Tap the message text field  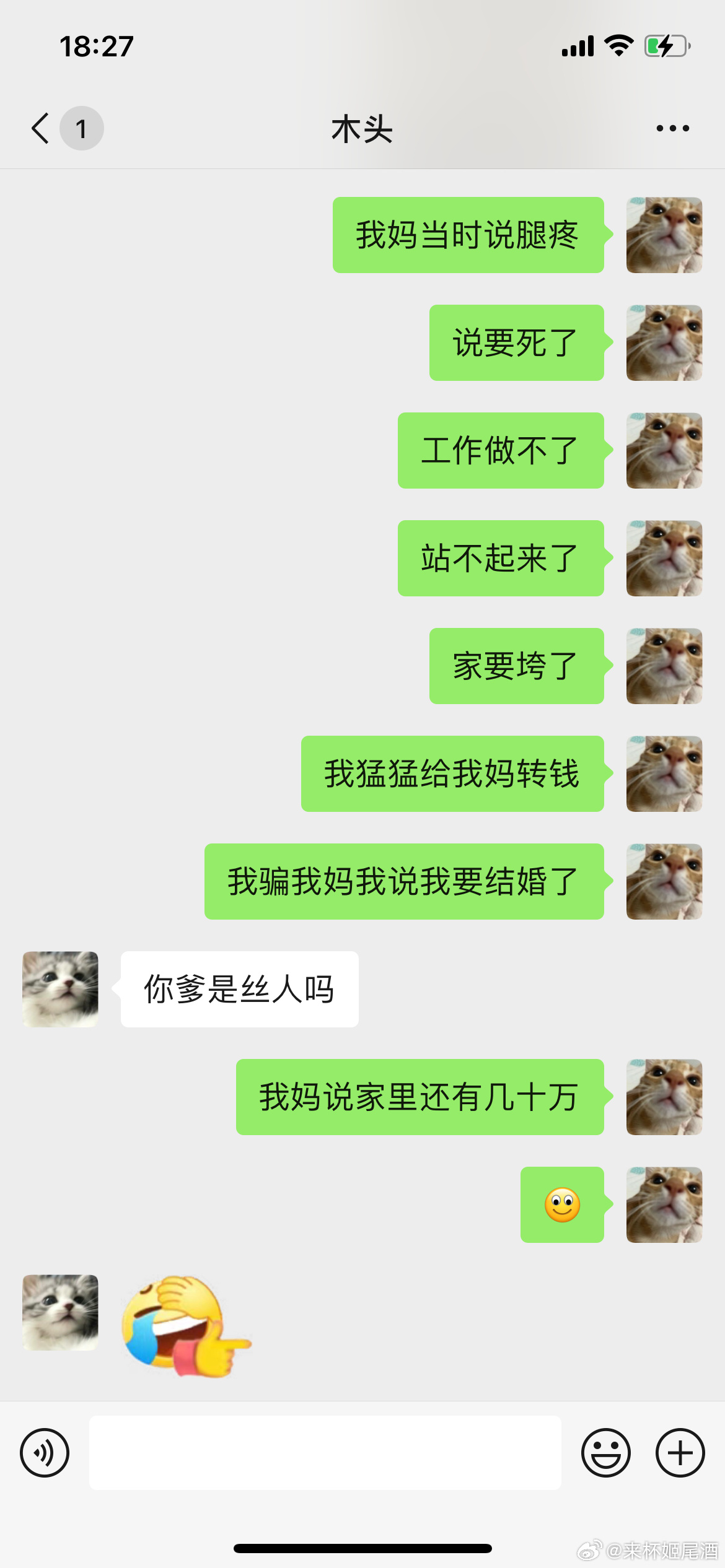(325, 1452)
